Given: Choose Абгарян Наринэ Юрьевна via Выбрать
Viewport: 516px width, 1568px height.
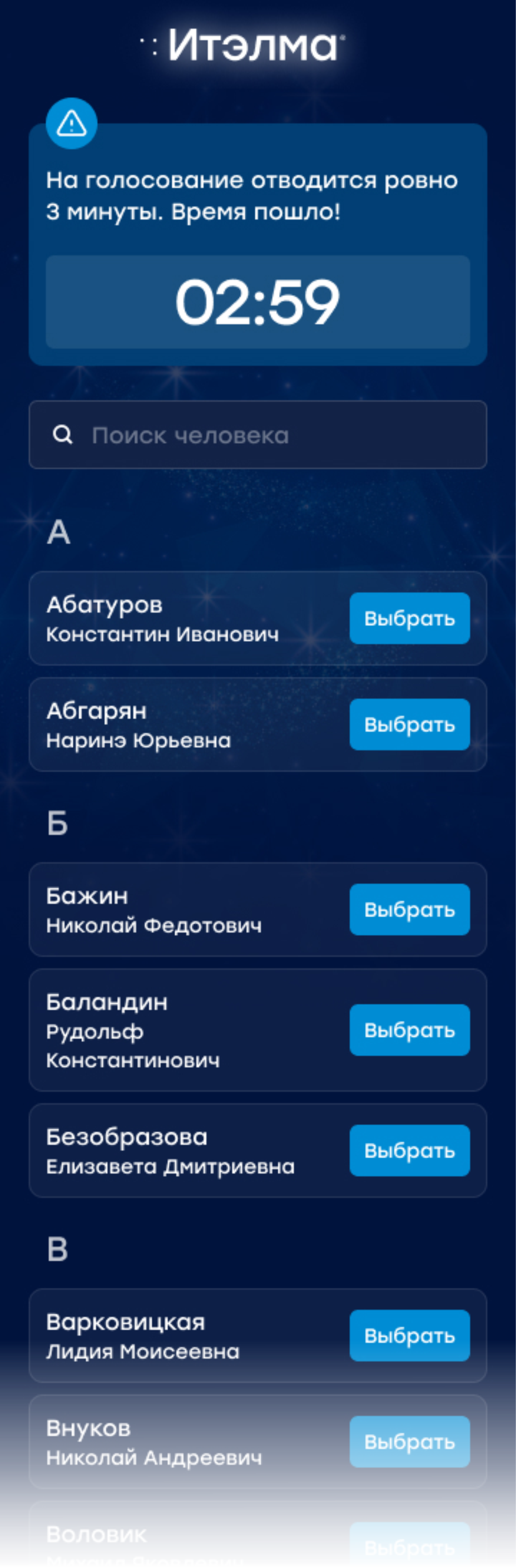Looking at the screenshot, I should [409, 724].
